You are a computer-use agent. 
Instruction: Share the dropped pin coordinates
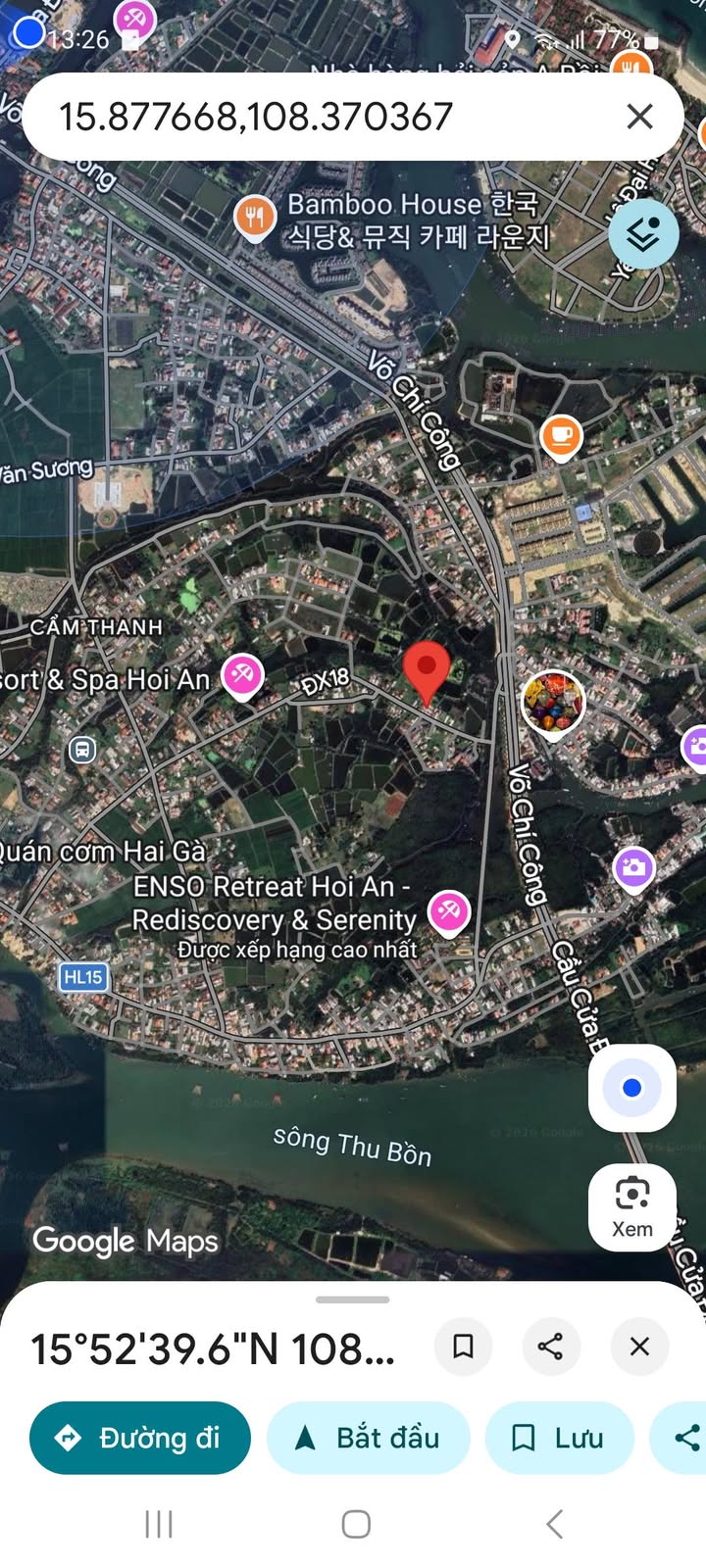[x=551, y=1347]
